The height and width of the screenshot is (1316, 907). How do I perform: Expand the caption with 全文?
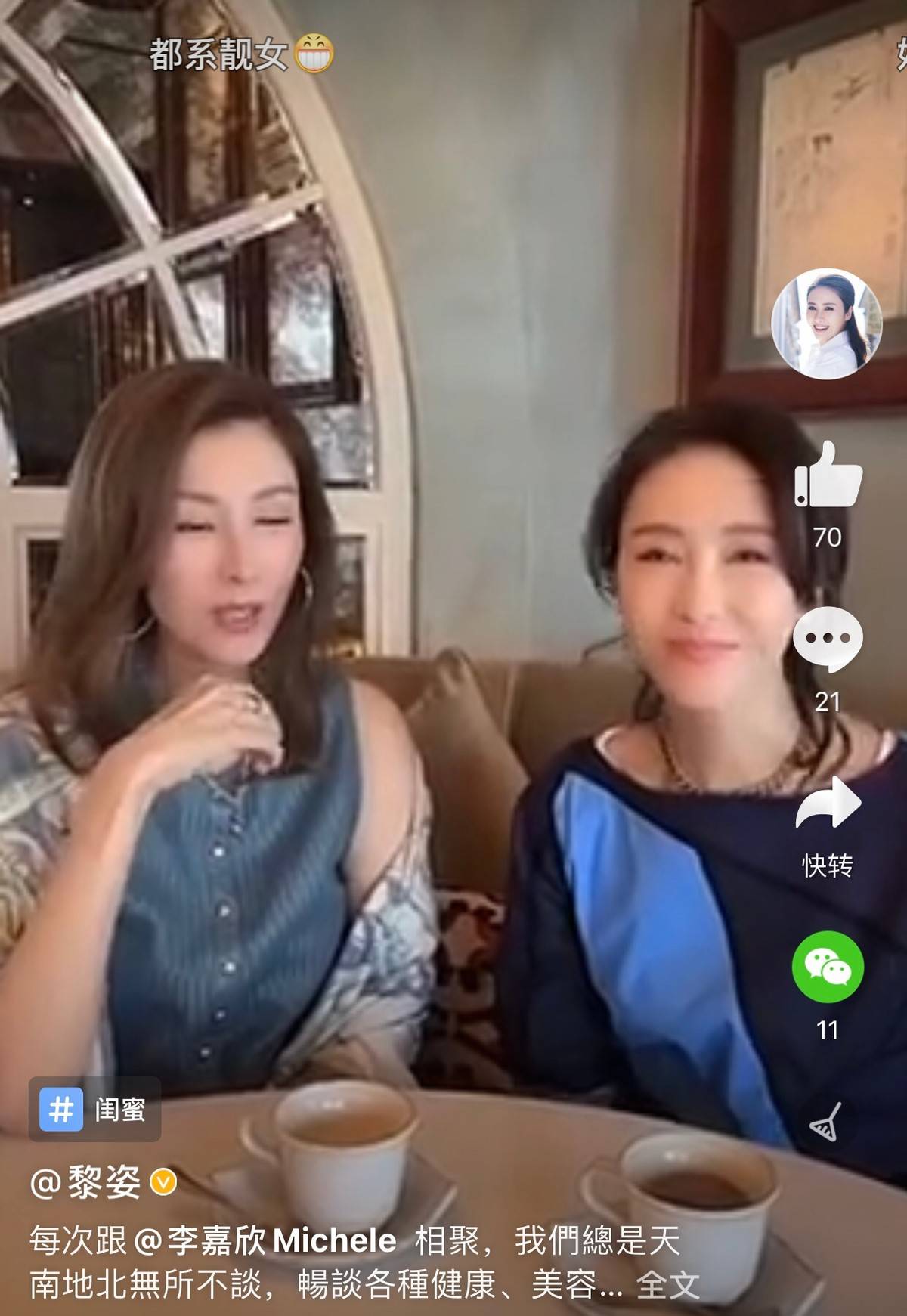pyautogui.click(x=667, y=1285)
